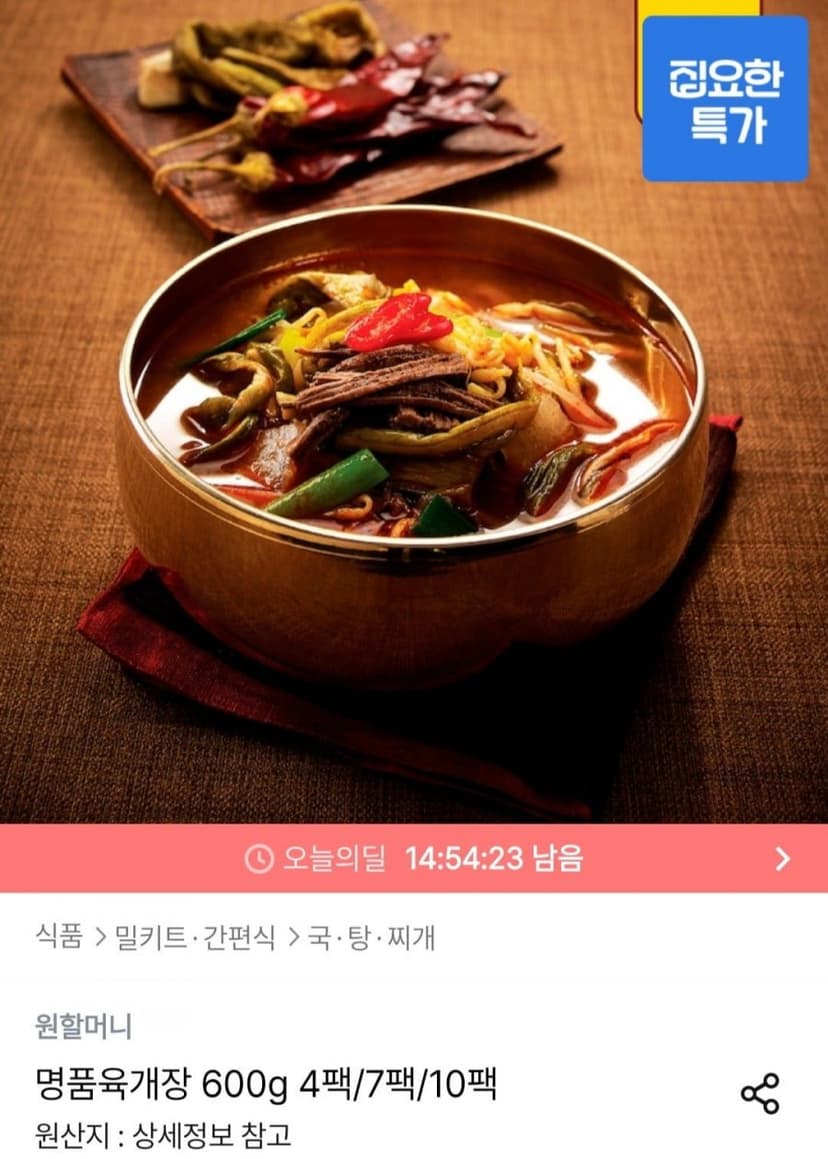Visit the 원할머니 brand page
The height and width of the screenshot is (1159, 828).
tap(84, 1025)
